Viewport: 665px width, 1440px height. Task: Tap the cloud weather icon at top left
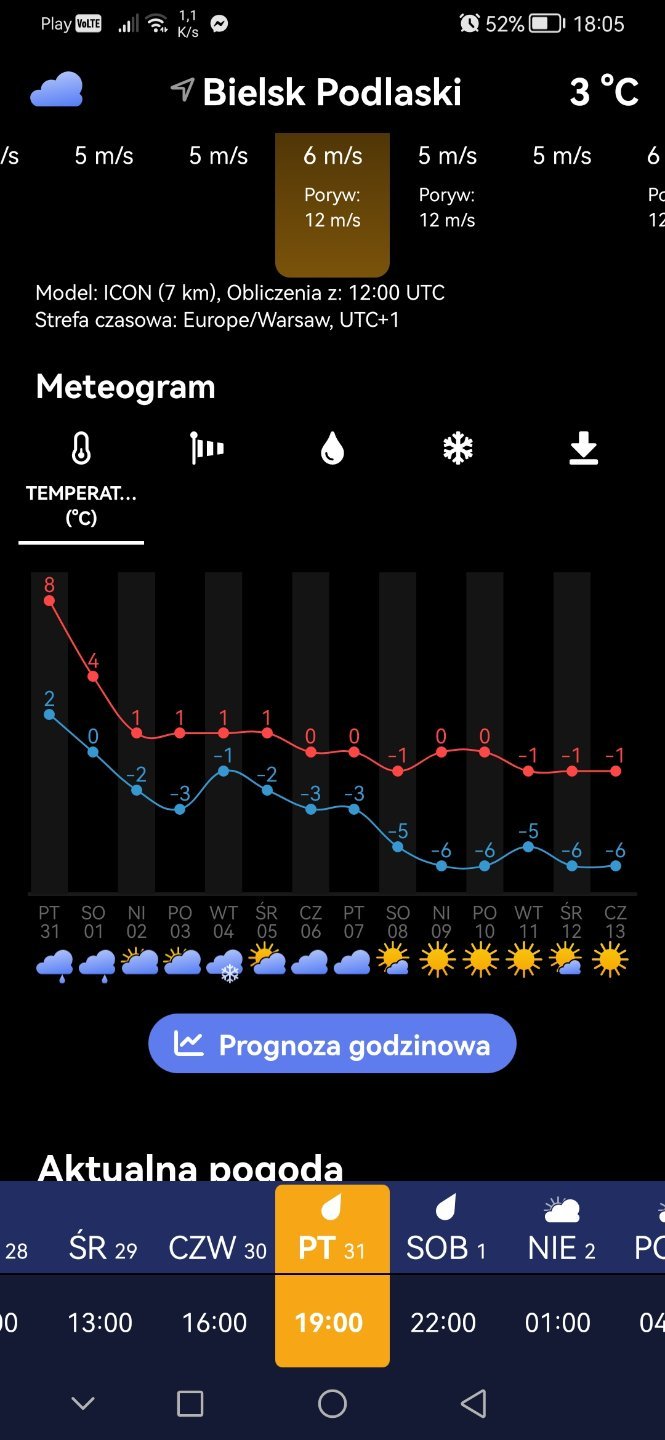(57, 91)
